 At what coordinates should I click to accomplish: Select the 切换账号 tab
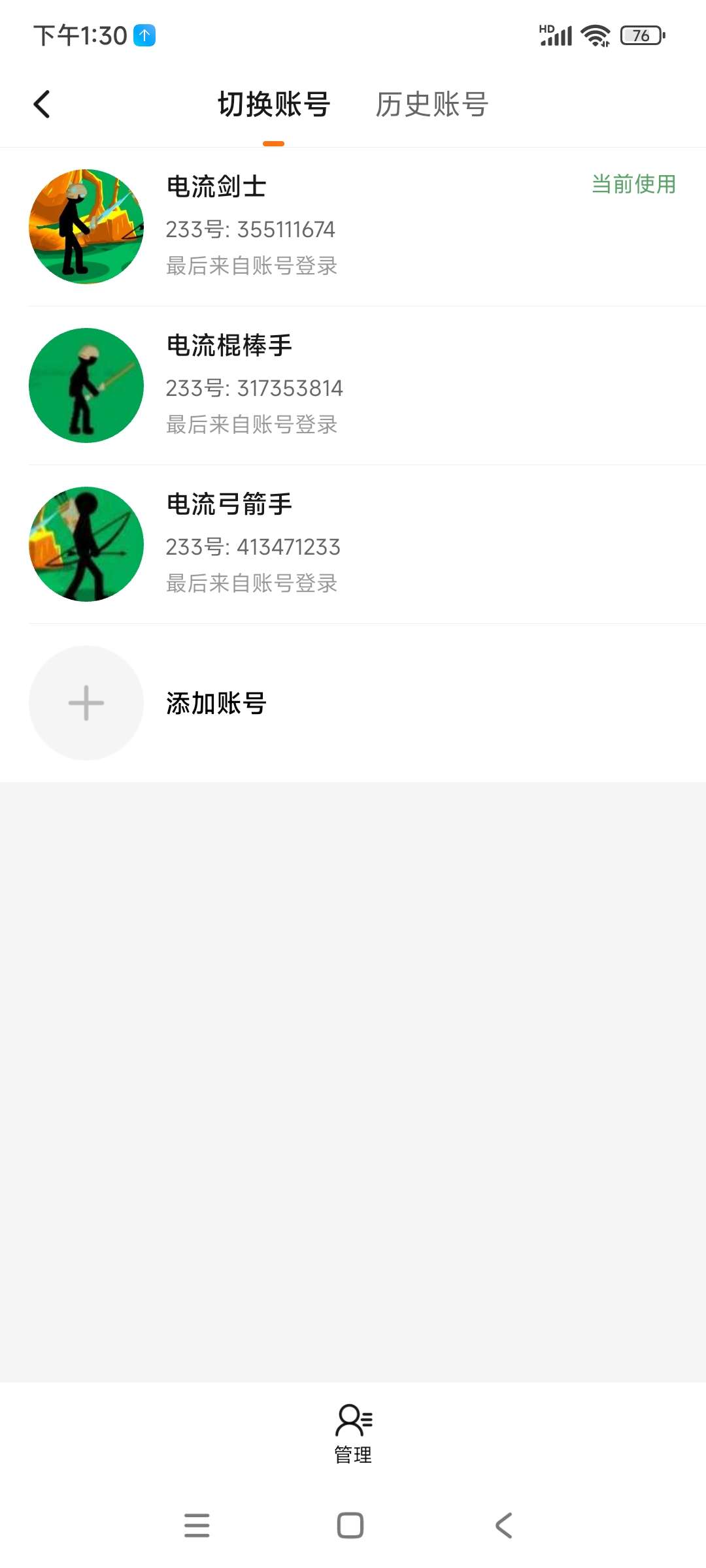(x=274, y=105)
